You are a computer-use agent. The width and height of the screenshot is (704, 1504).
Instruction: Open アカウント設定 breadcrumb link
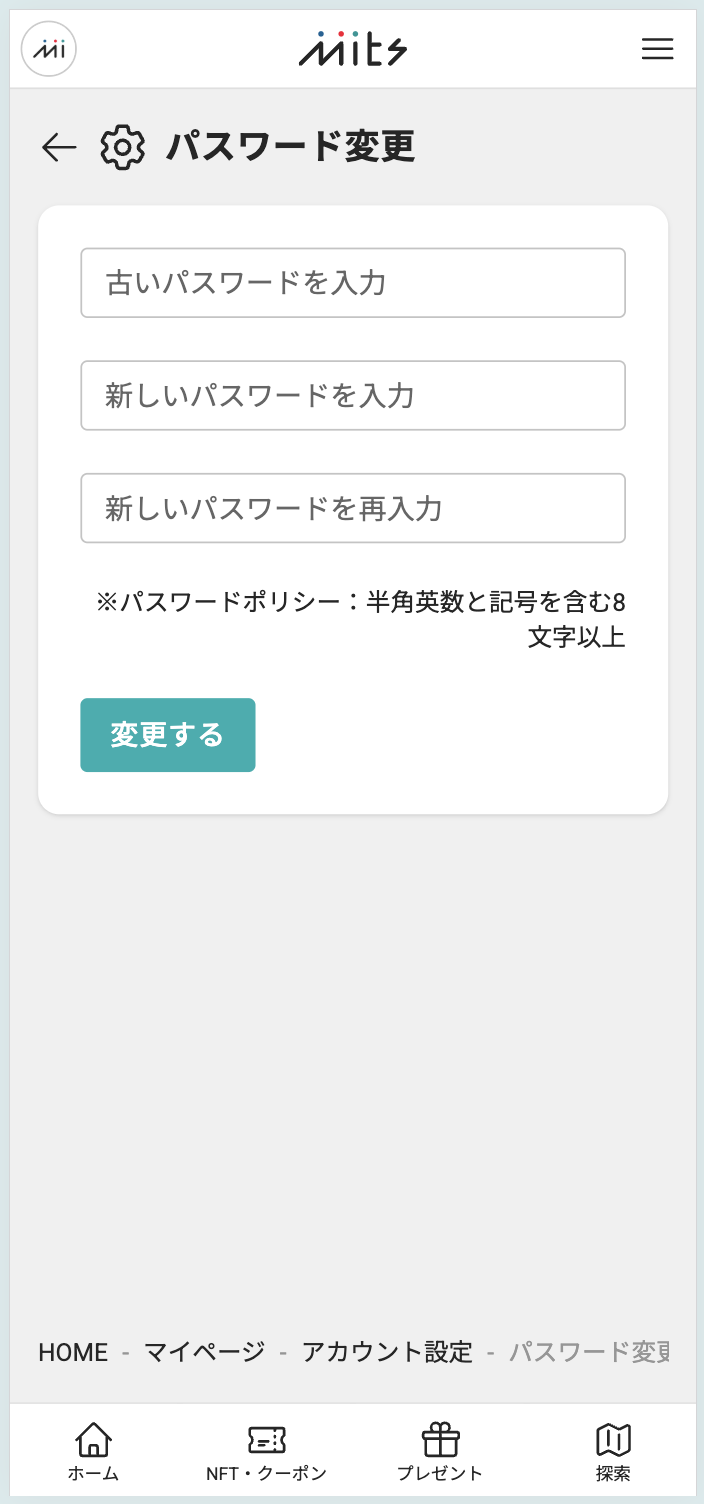pyautogui.click(x=387, y=1352)
